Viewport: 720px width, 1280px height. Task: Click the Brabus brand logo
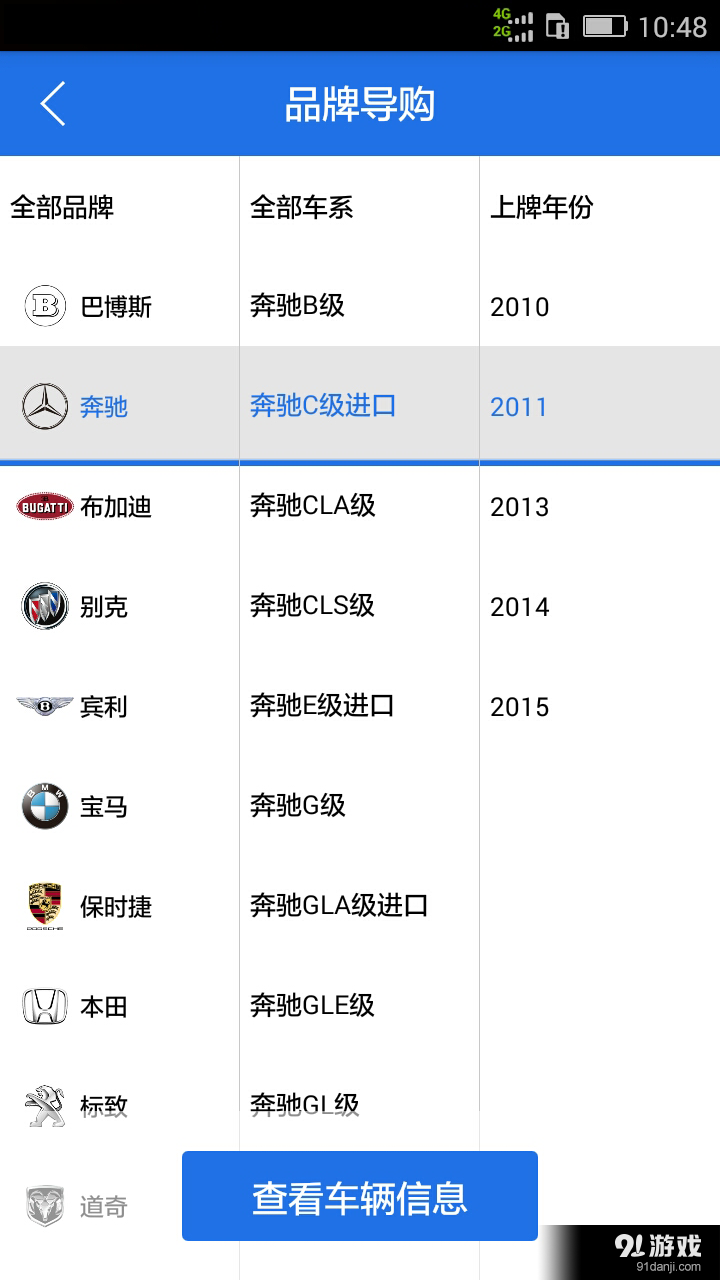[x=44, y=306]
